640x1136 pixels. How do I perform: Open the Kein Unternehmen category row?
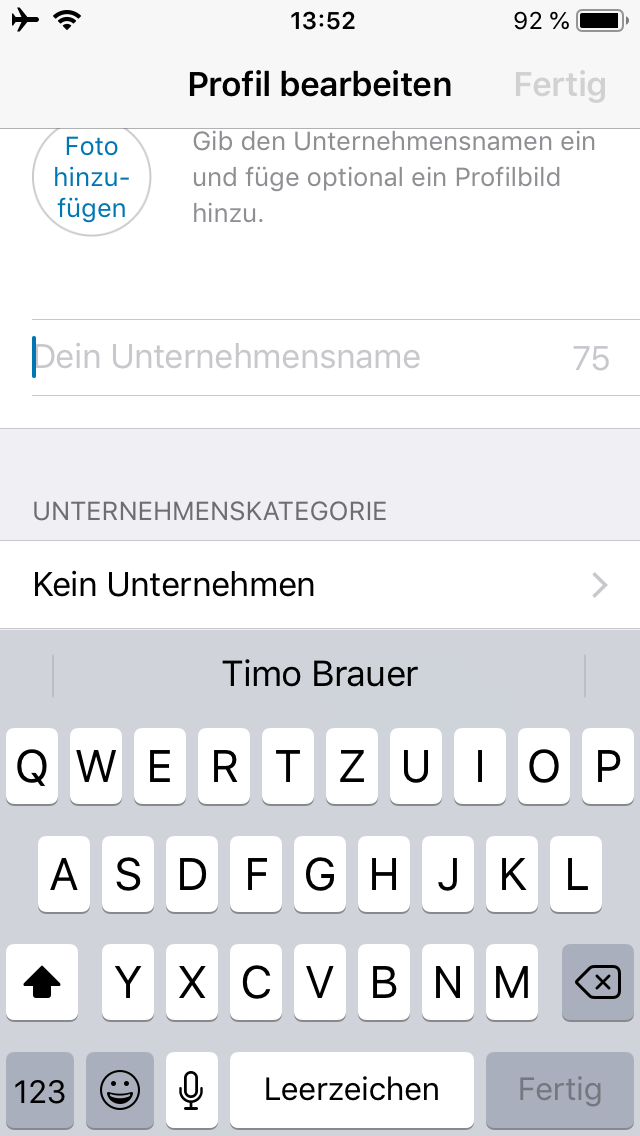click(x=320, y=585)
